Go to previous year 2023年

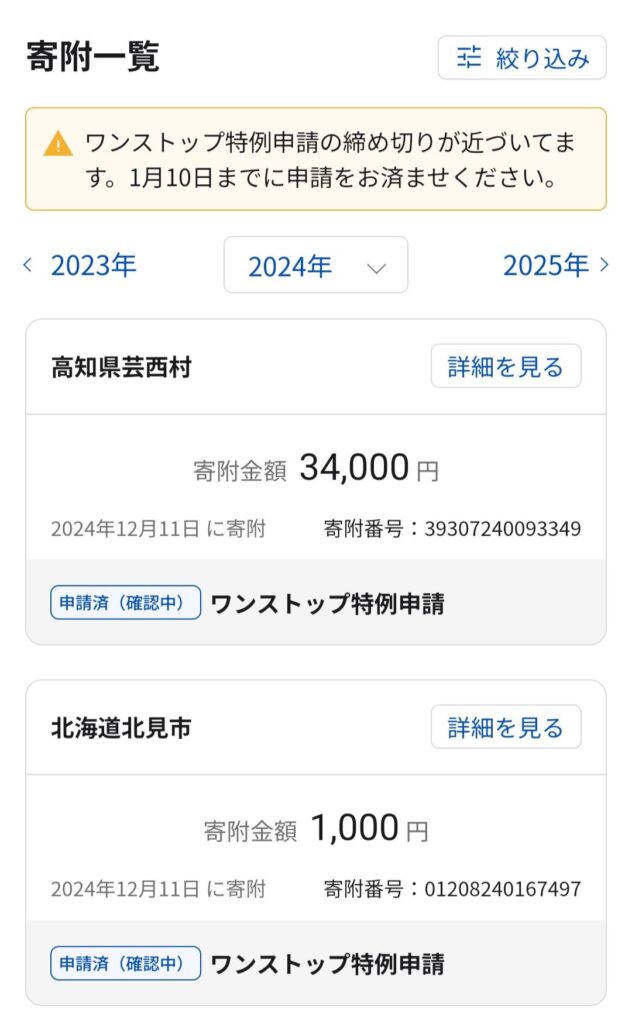80,265
